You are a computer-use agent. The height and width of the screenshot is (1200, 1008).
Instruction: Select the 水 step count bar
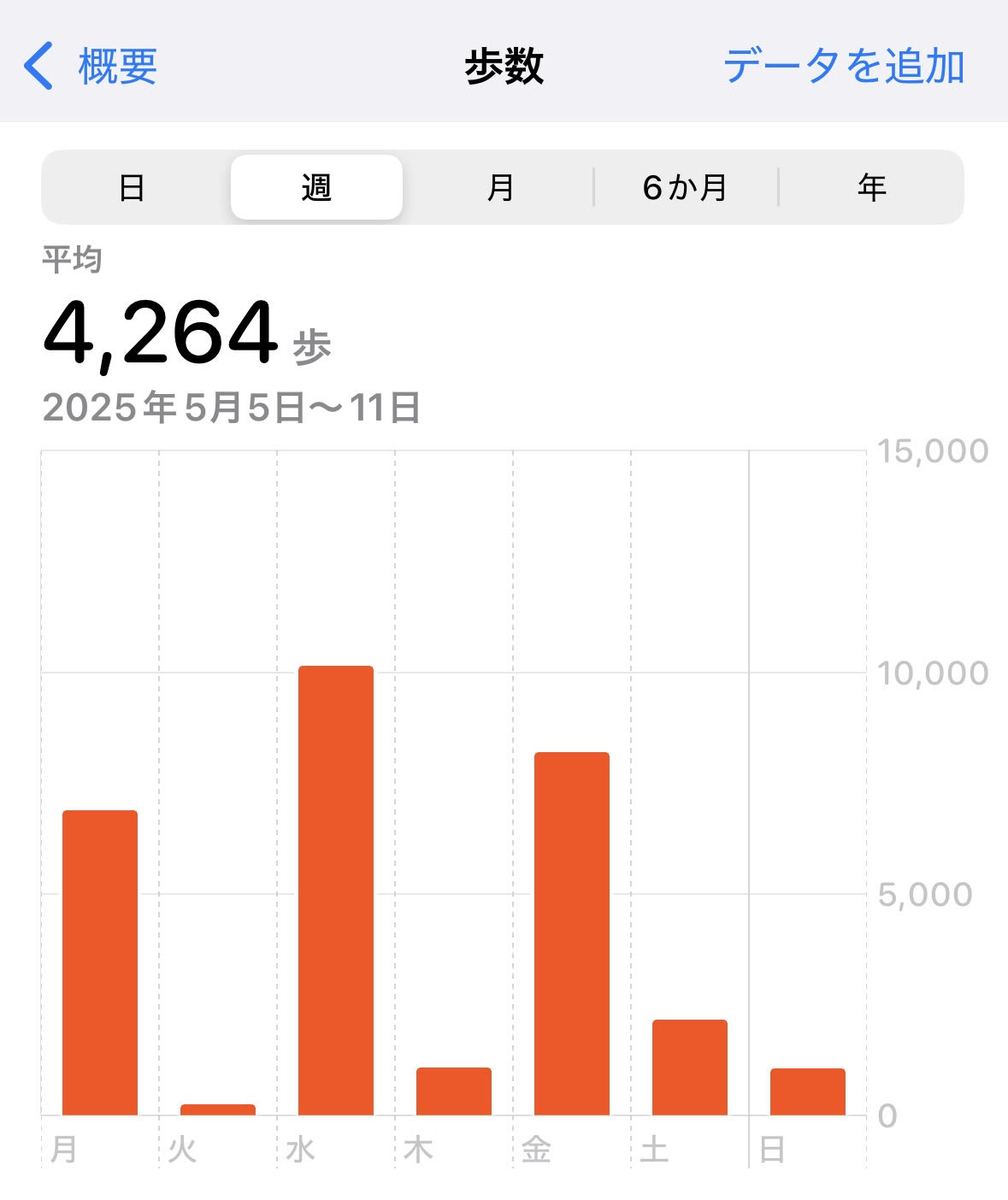point(336,890)
